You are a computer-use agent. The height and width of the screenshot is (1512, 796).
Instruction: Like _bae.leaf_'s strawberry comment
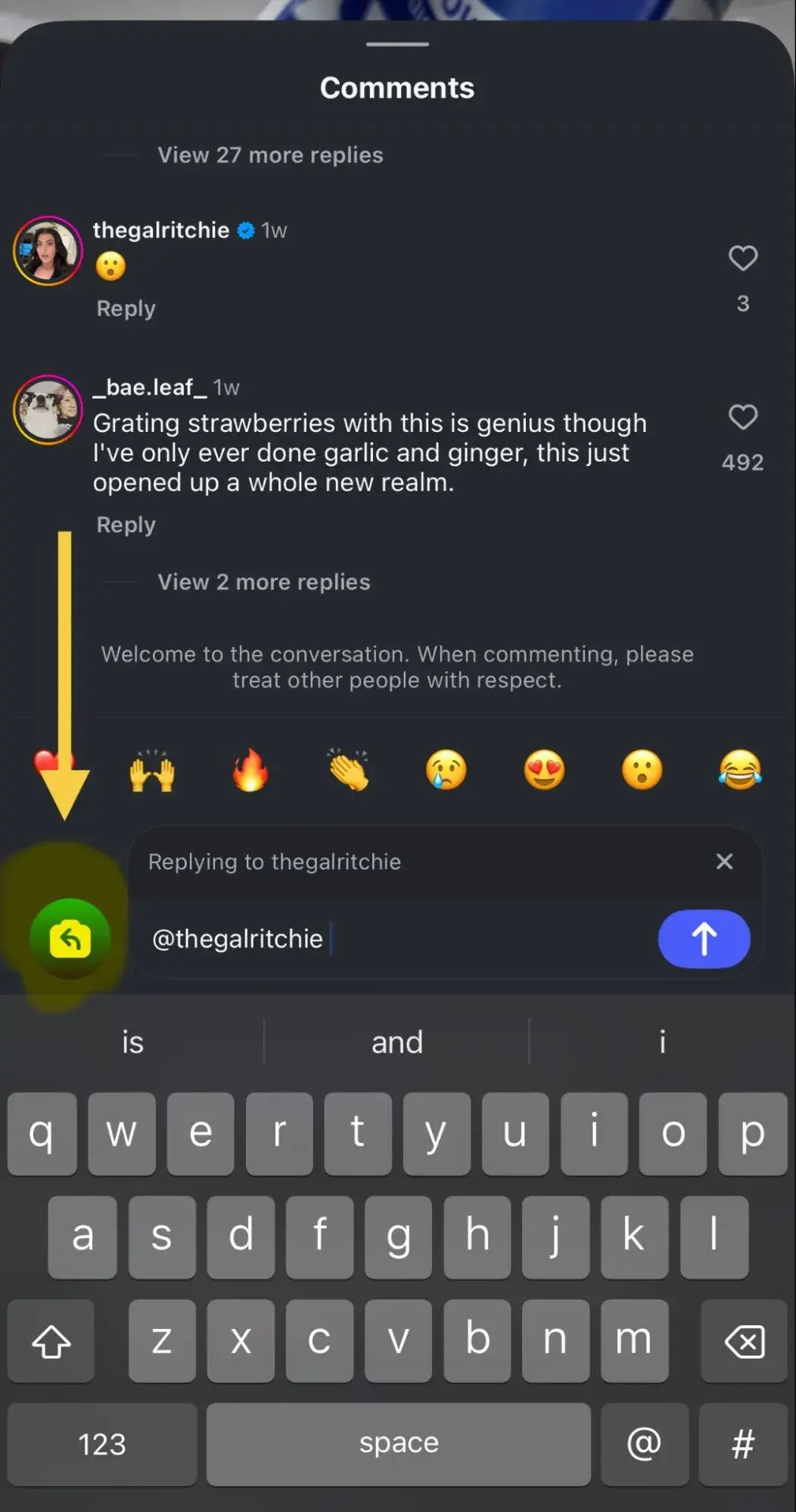point(742,418)
